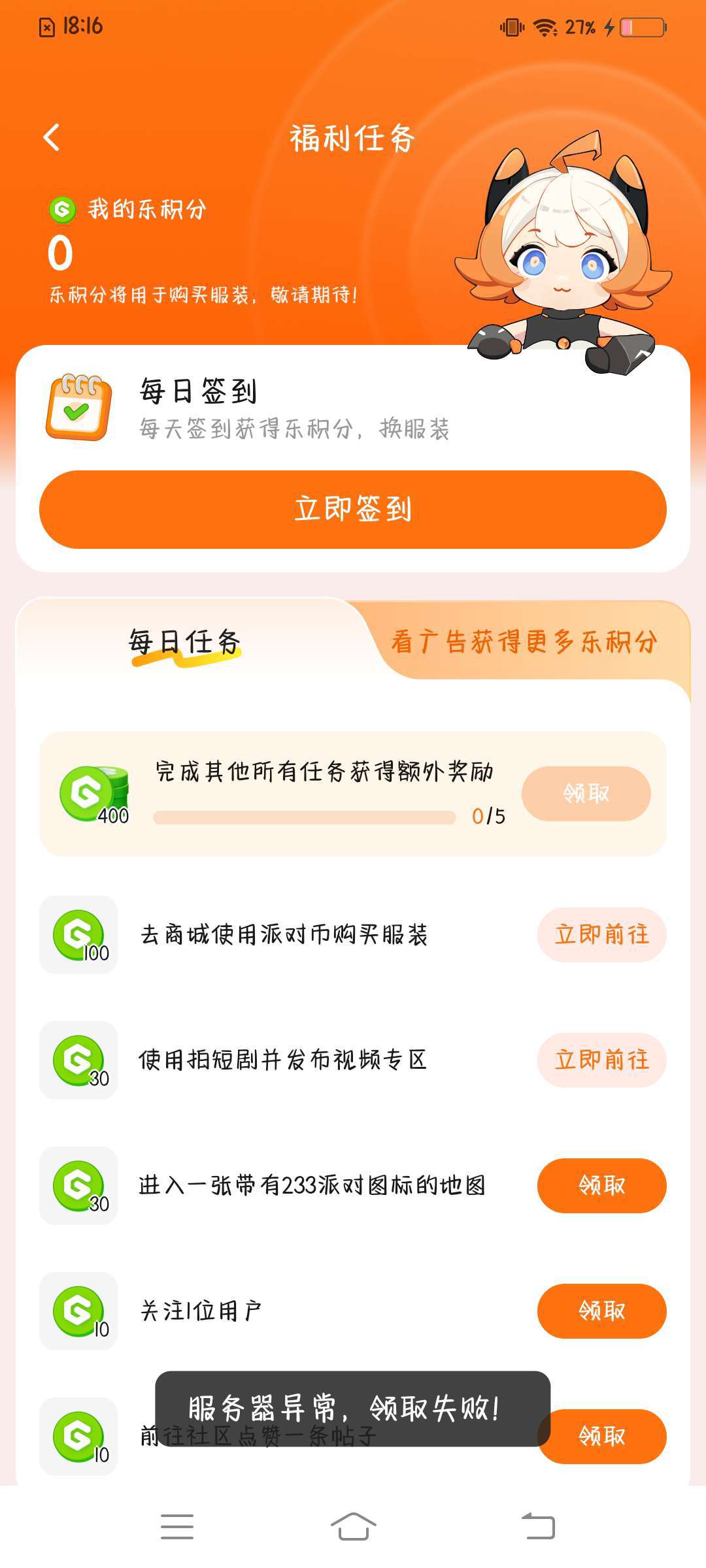
Task: Open the 看广告获得更多乐积分 tab
Action: 524,642
